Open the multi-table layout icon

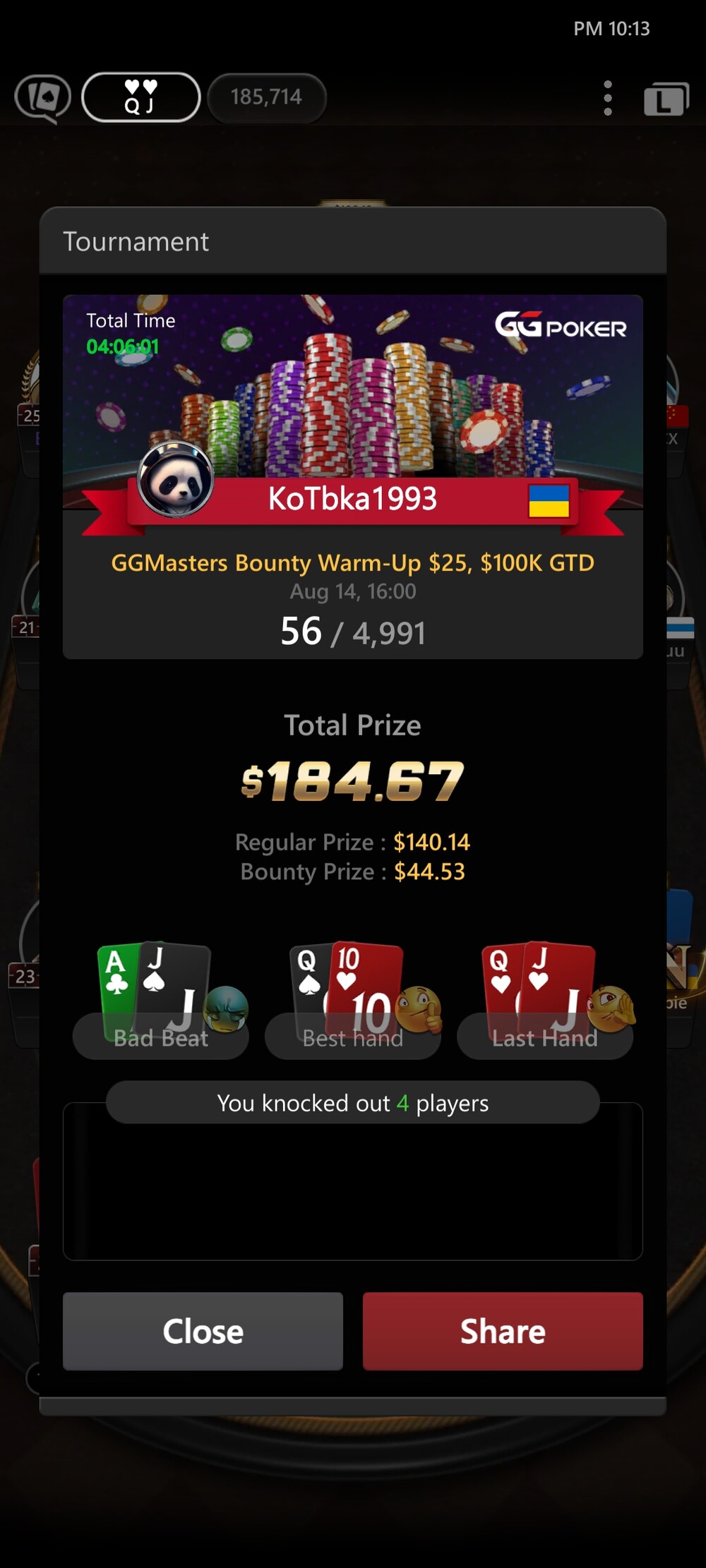[666, 99]
